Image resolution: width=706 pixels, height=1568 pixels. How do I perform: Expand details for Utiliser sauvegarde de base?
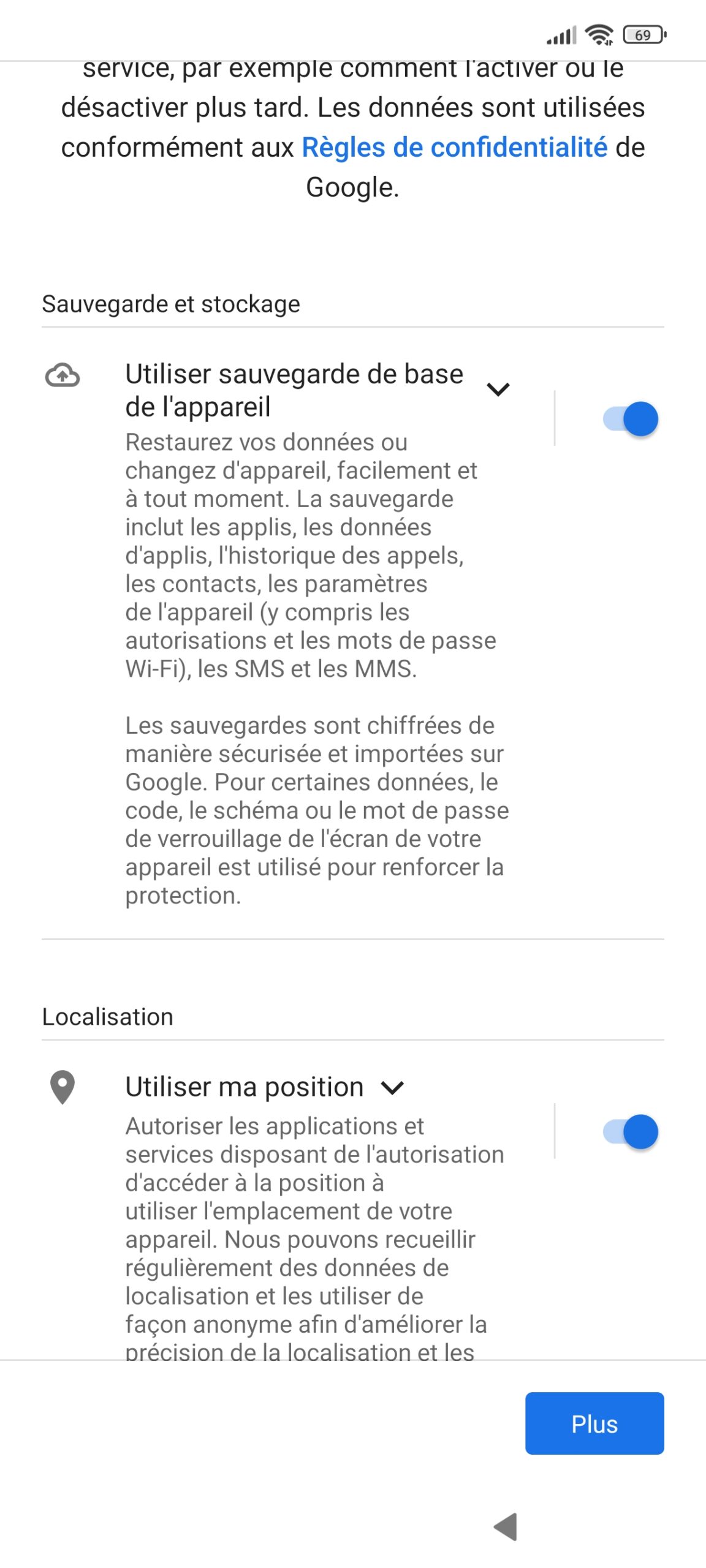[498, 390]
